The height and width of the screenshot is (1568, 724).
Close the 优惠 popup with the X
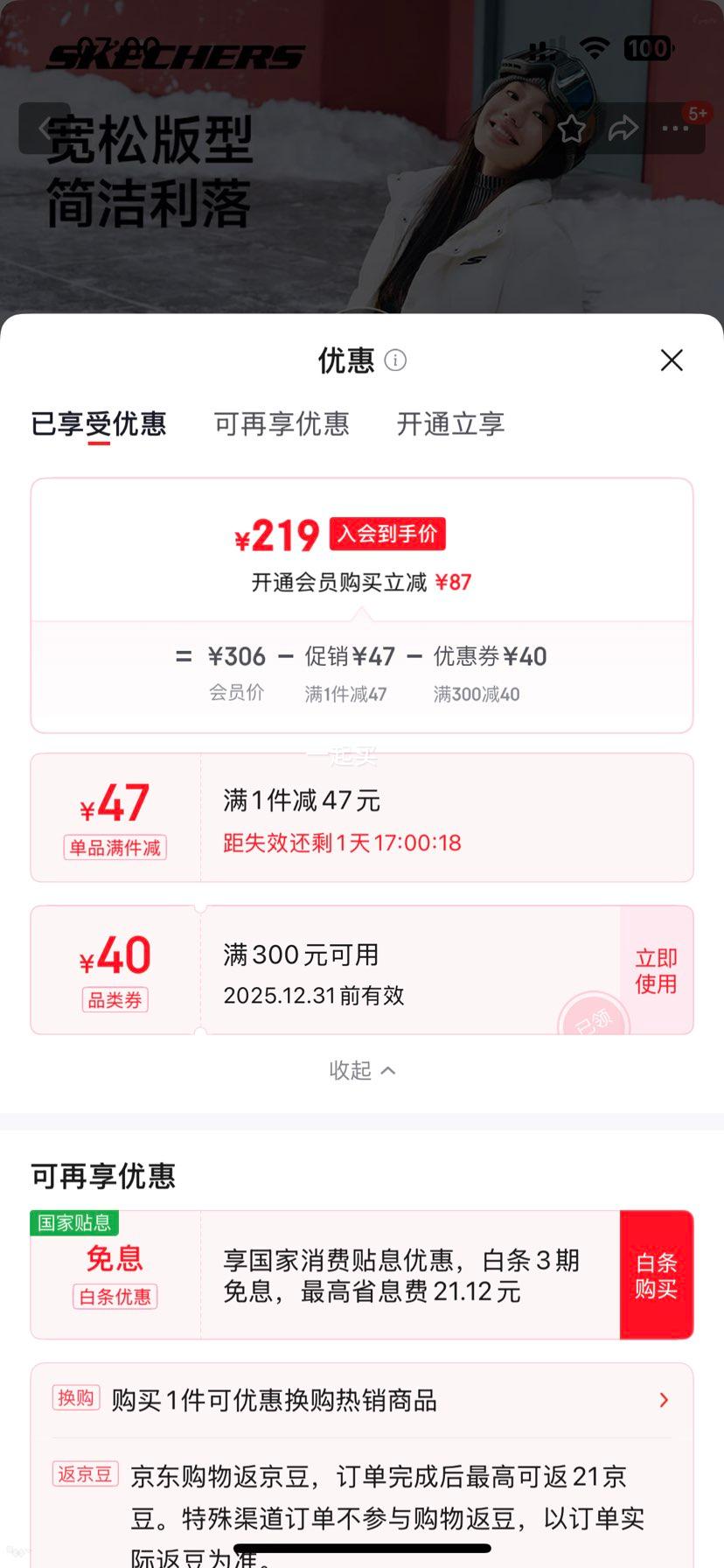click(x=671, y=360)
